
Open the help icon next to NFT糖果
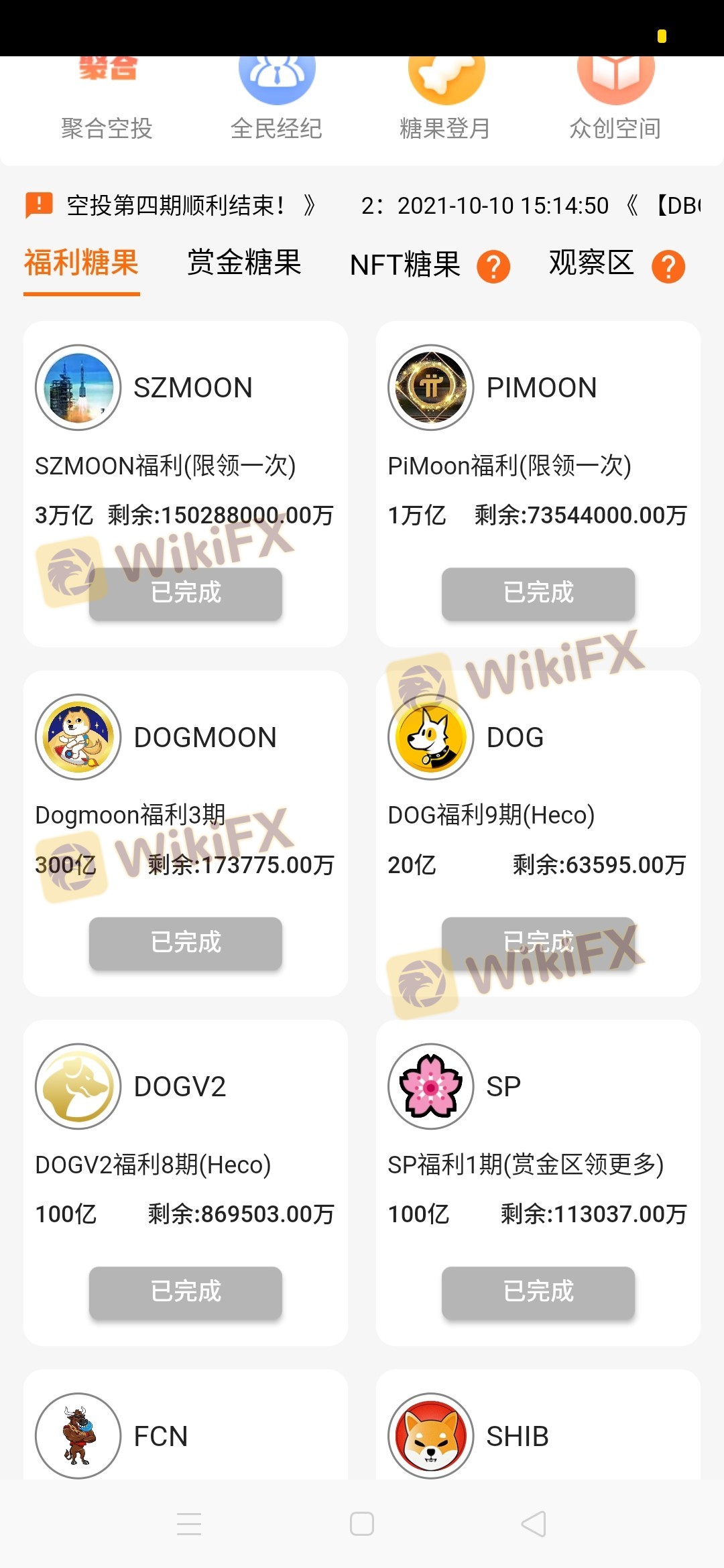pyautogui.click(x=493, y=267)
